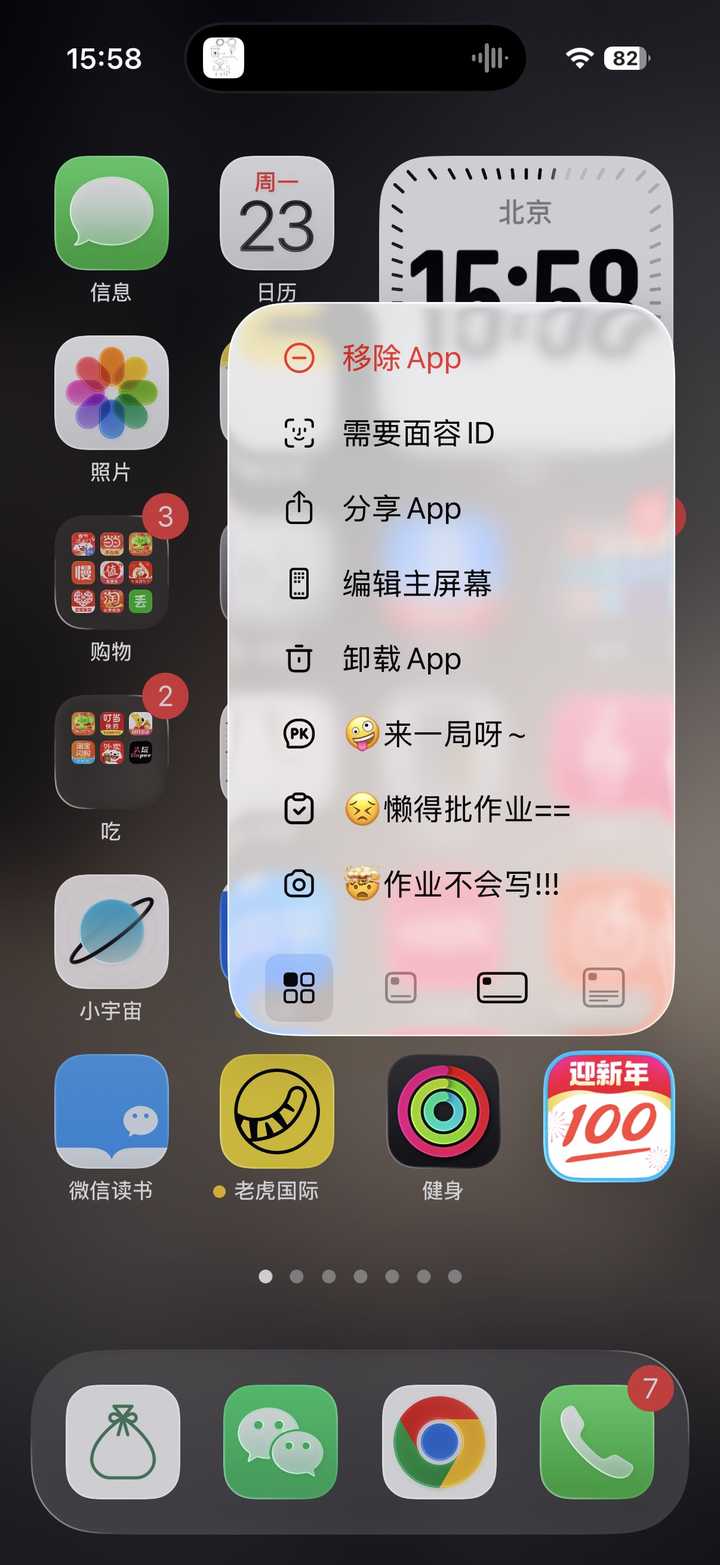Open the 来一局呀 PK shortcut
This screenshot has height=1565, width=720.
click(x=433, y=735)
